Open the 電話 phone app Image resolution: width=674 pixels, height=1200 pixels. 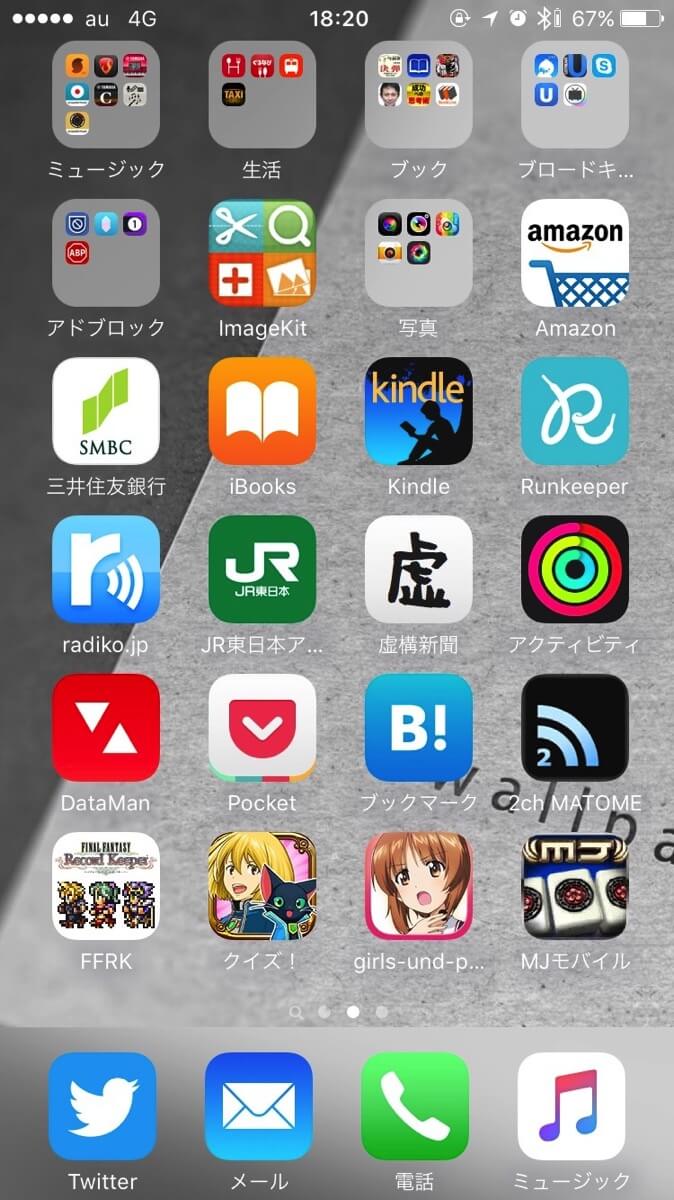[x=415, y=1106]
